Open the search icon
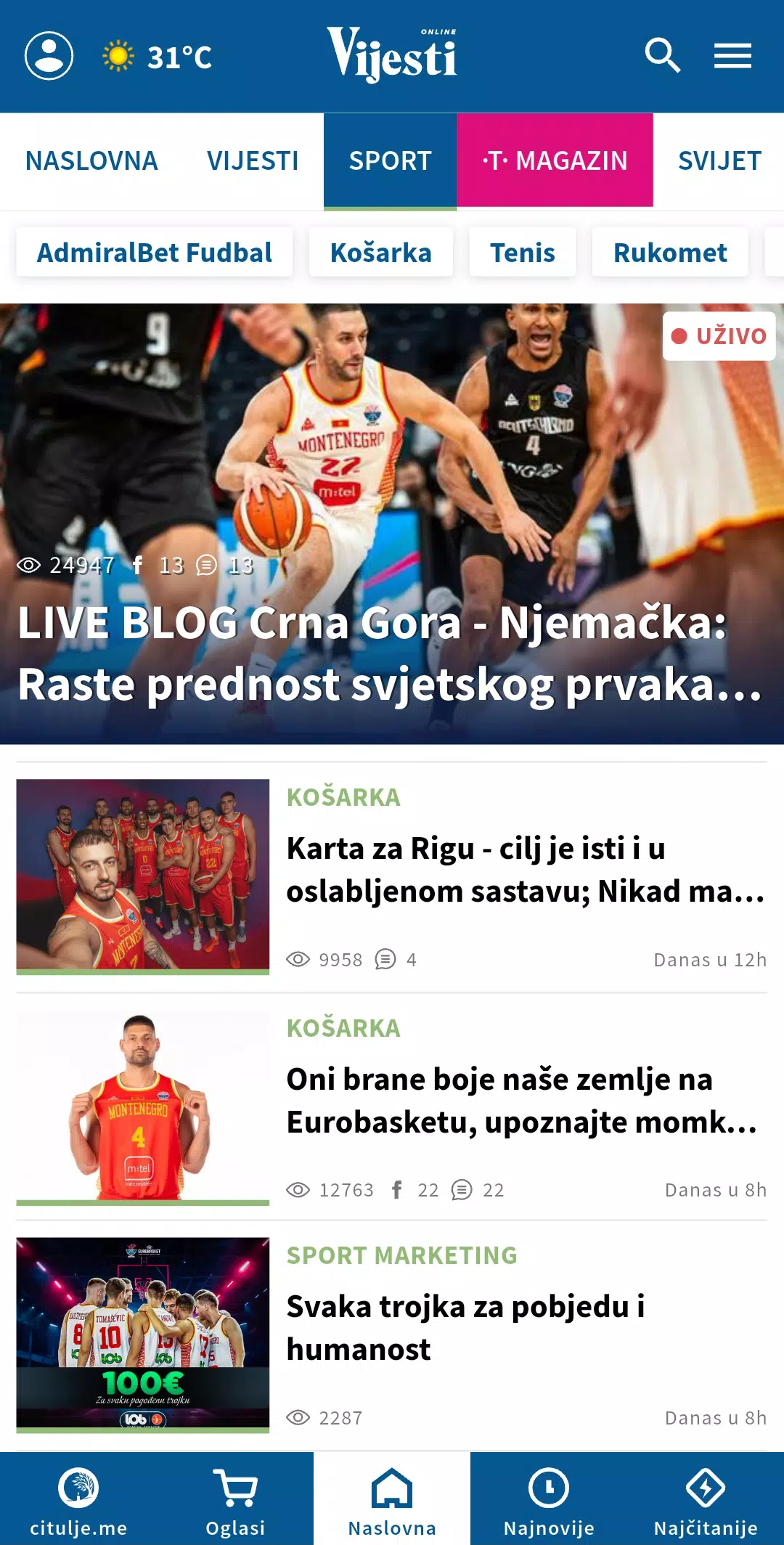Viewport: 784px width, 1545px height. (661, 55)
